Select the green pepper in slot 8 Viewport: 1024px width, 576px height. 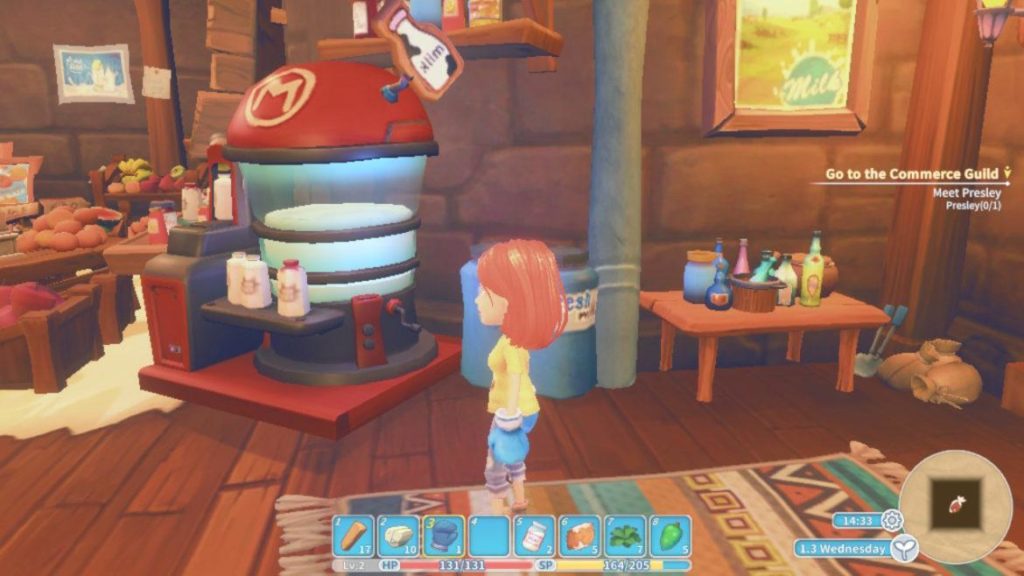(670, 535)
